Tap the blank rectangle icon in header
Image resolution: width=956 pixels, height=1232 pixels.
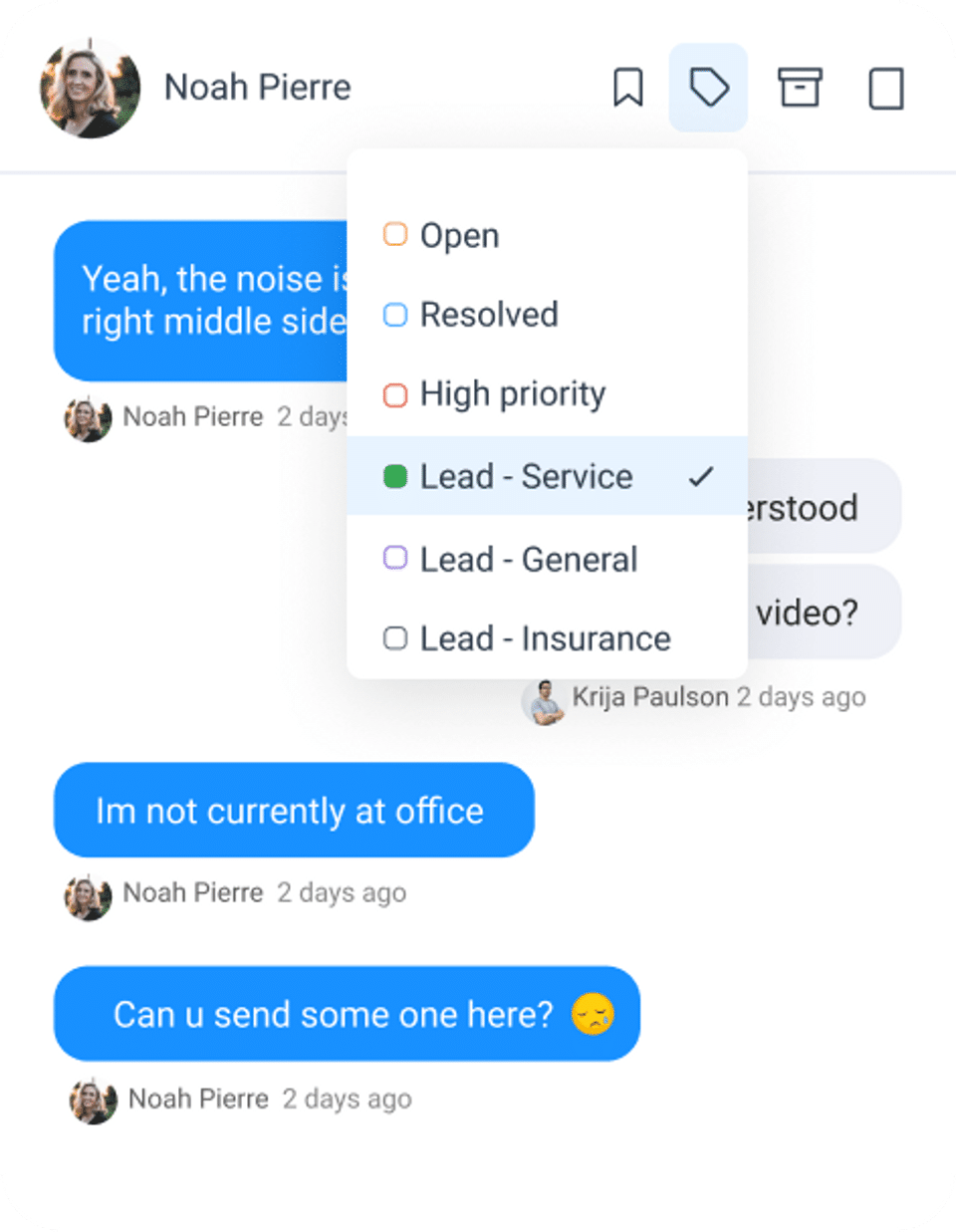coord(885,89)
